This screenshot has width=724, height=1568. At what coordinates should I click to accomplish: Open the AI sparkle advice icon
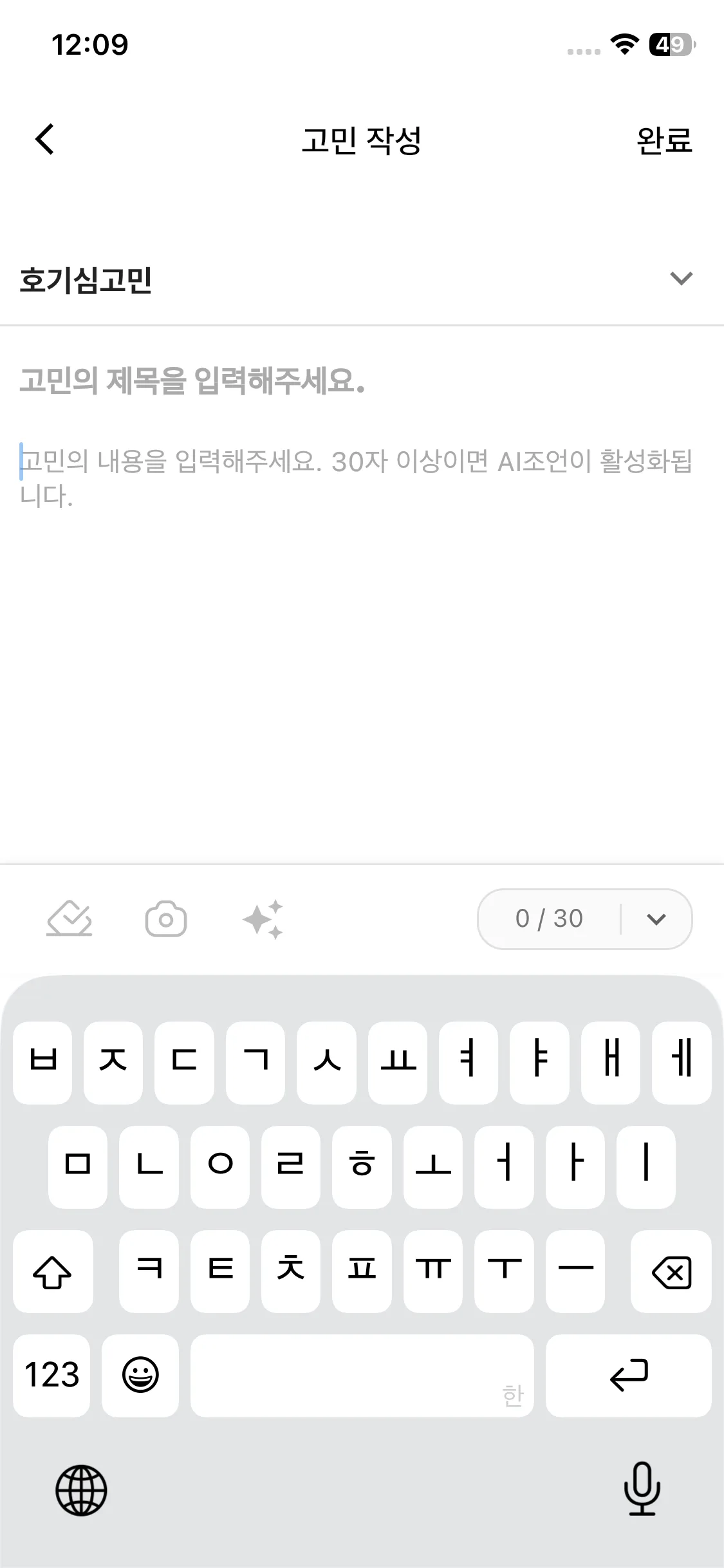pyautogui.click(x=263, y=919)
